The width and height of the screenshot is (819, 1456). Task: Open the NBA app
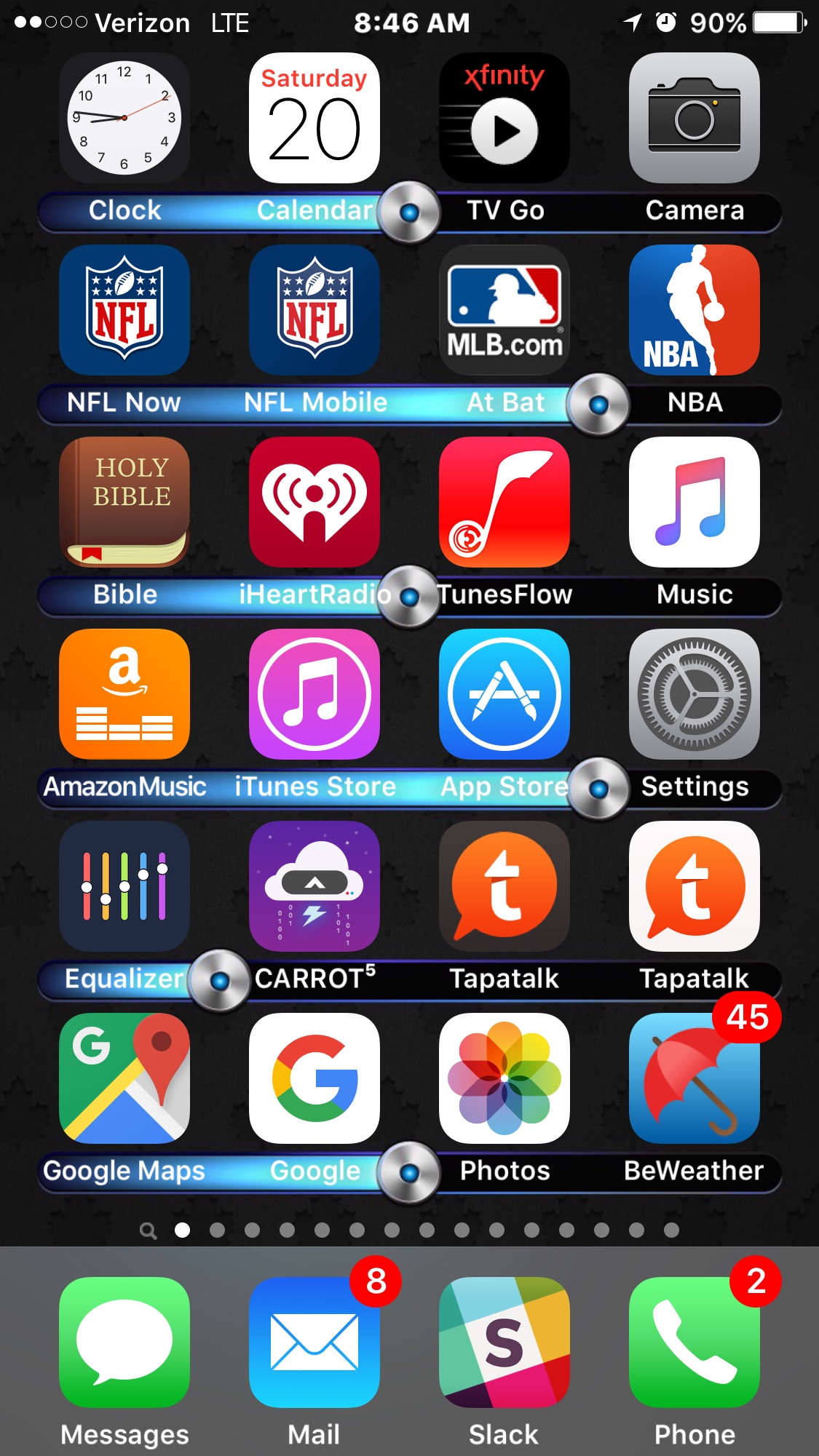[695, 310]
